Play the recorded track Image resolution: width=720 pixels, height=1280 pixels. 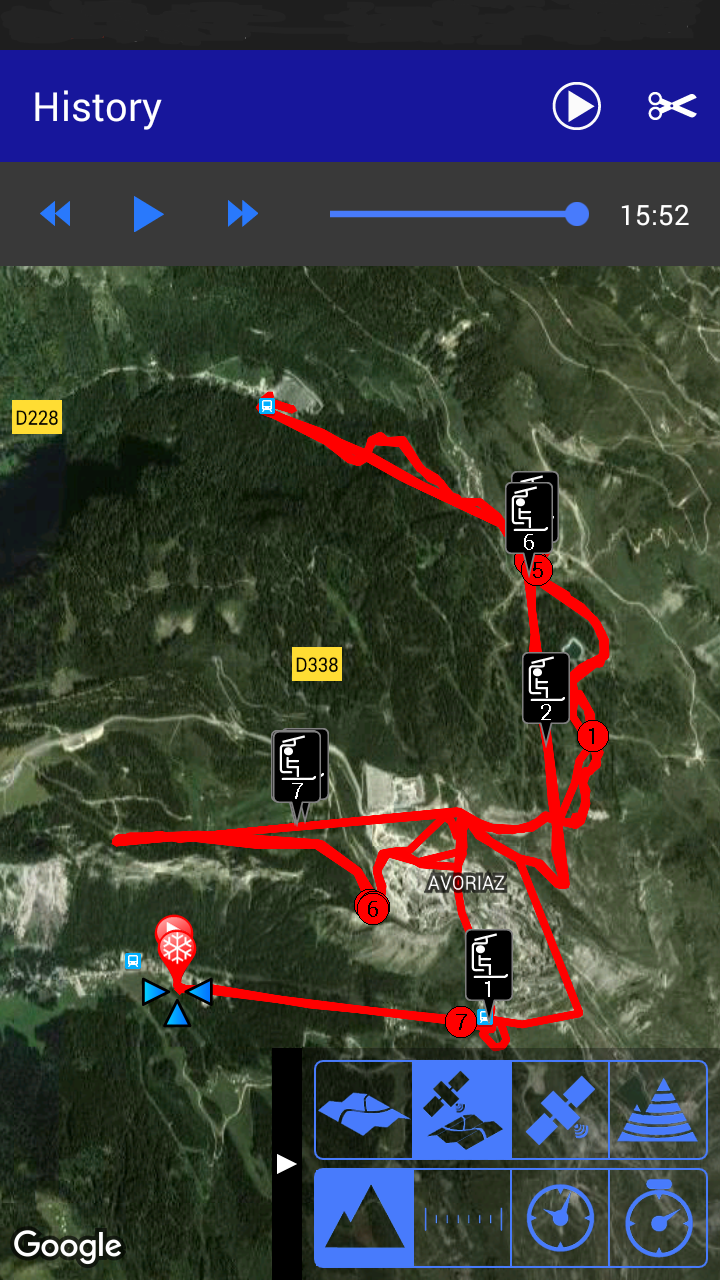coord(147,214)
